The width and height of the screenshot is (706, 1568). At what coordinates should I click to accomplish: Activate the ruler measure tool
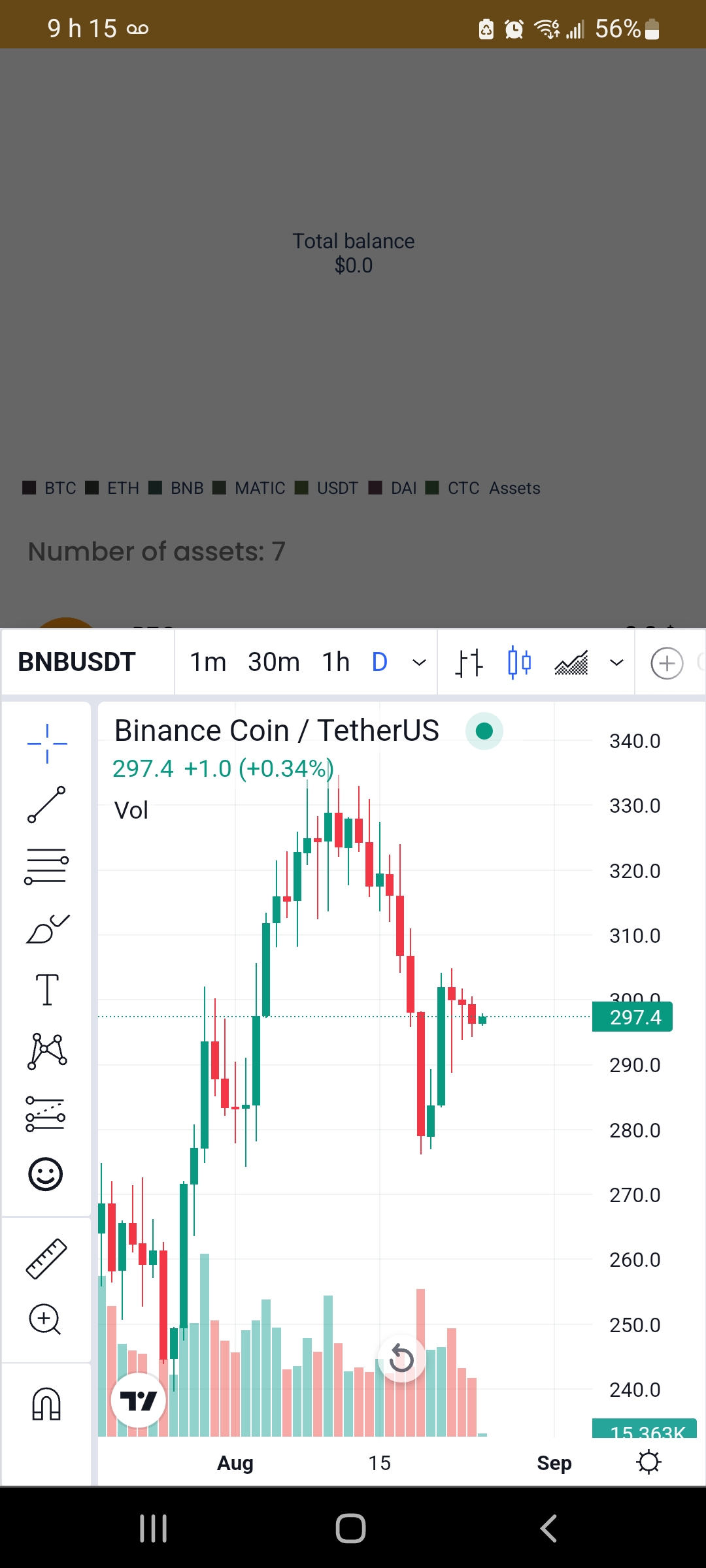point(46,1259)
